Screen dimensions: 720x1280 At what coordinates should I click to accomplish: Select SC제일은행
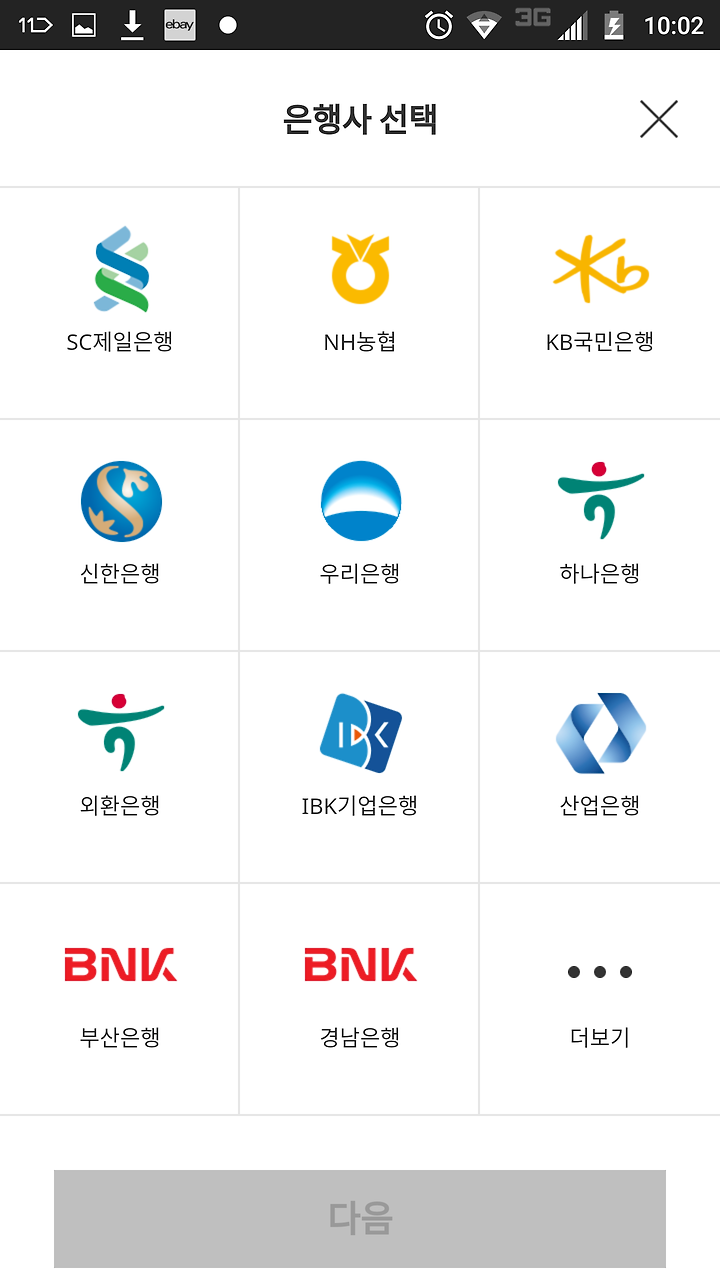119,303
